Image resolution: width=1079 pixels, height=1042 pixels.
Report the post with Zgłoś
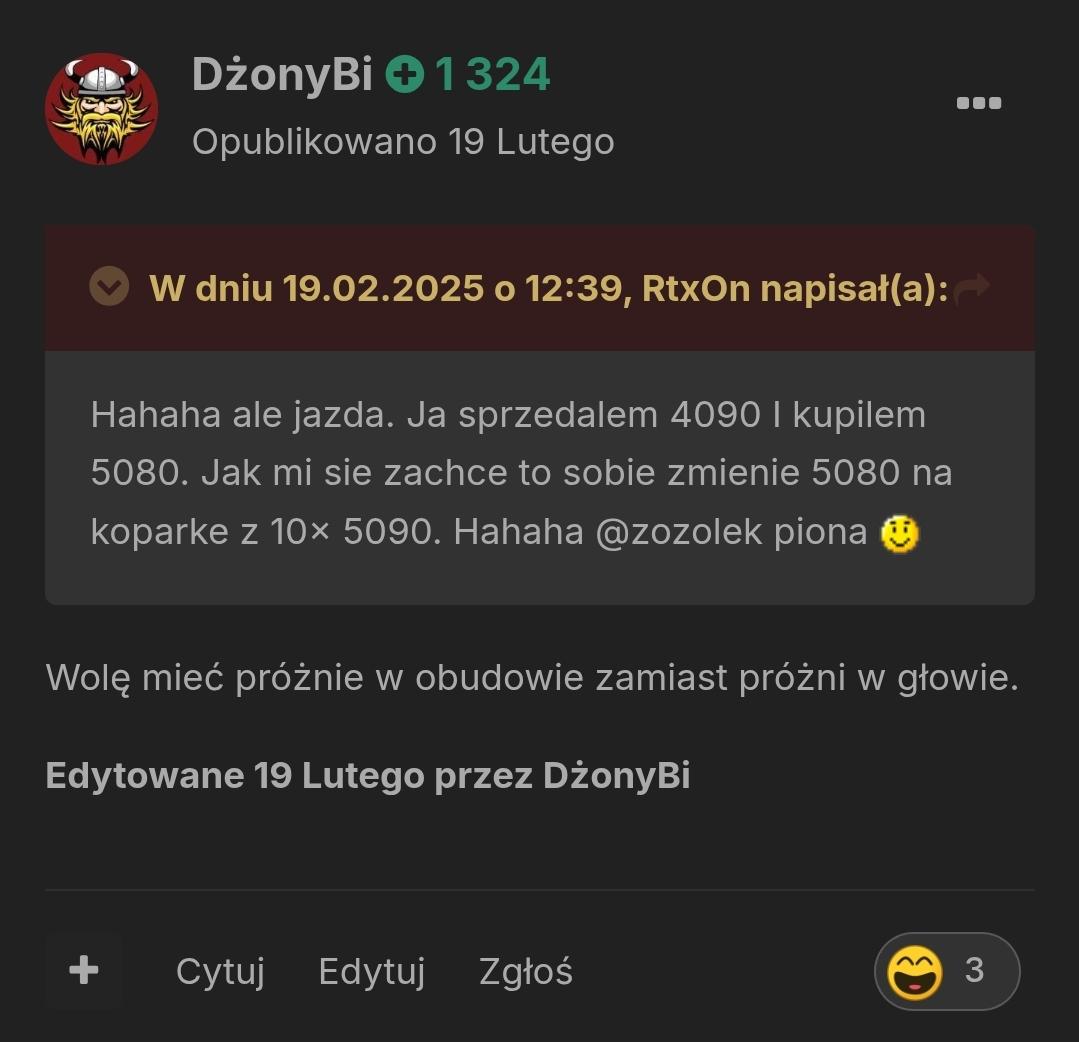coord(525,971)
